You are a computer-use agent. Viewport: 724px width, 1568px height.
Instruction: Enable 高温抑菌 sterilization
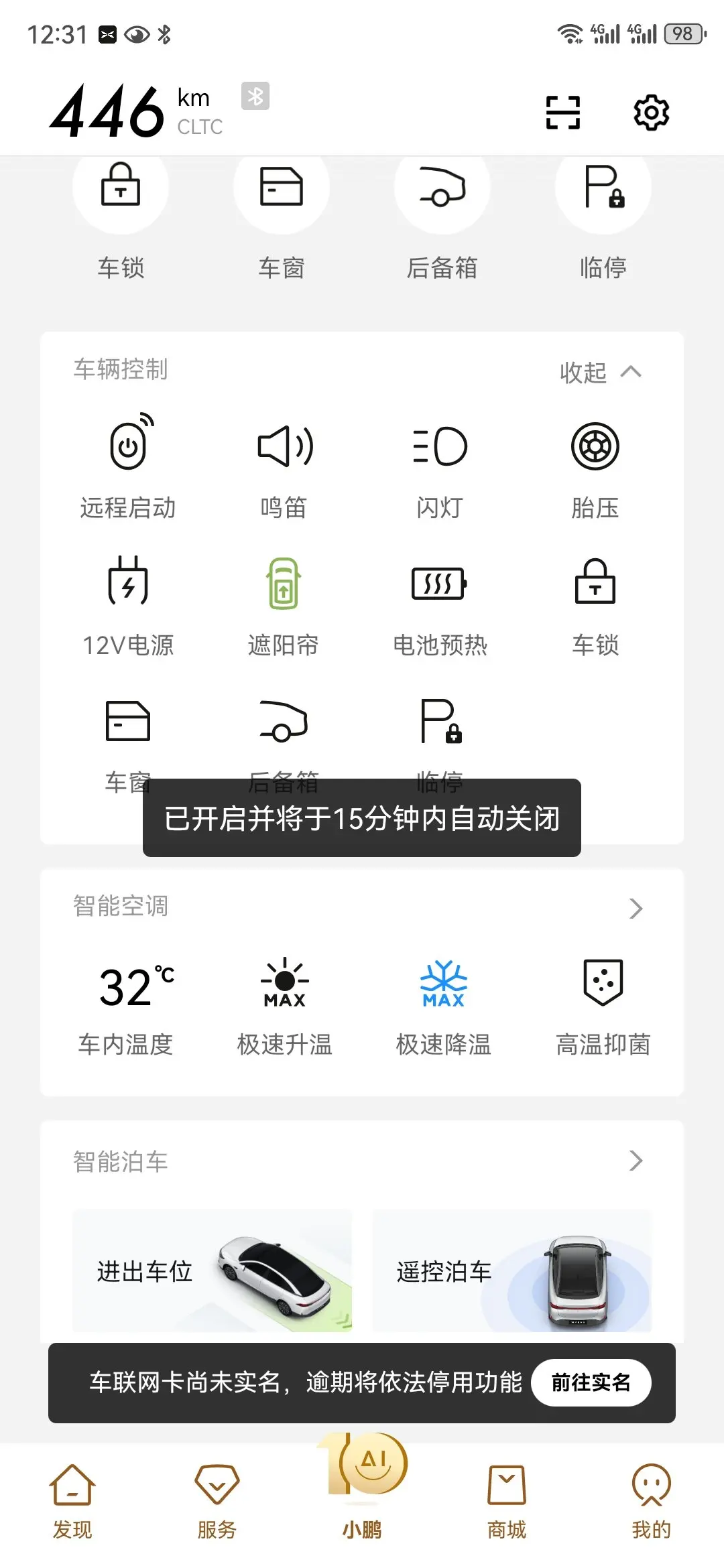pyautogui.click(x=603, y=1005)
